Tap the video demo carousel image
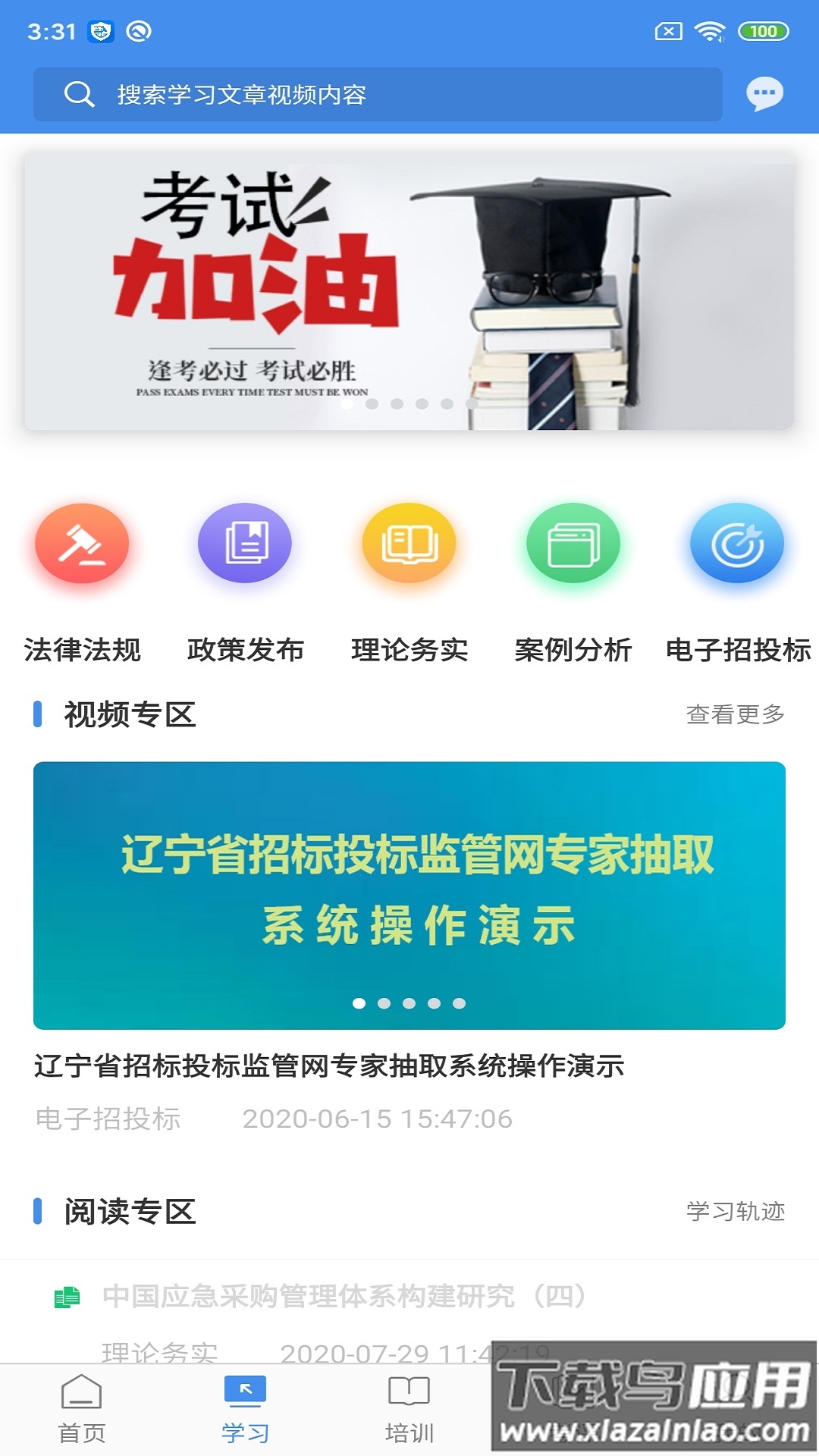819x1456 pixels. [x=409, y=887]
